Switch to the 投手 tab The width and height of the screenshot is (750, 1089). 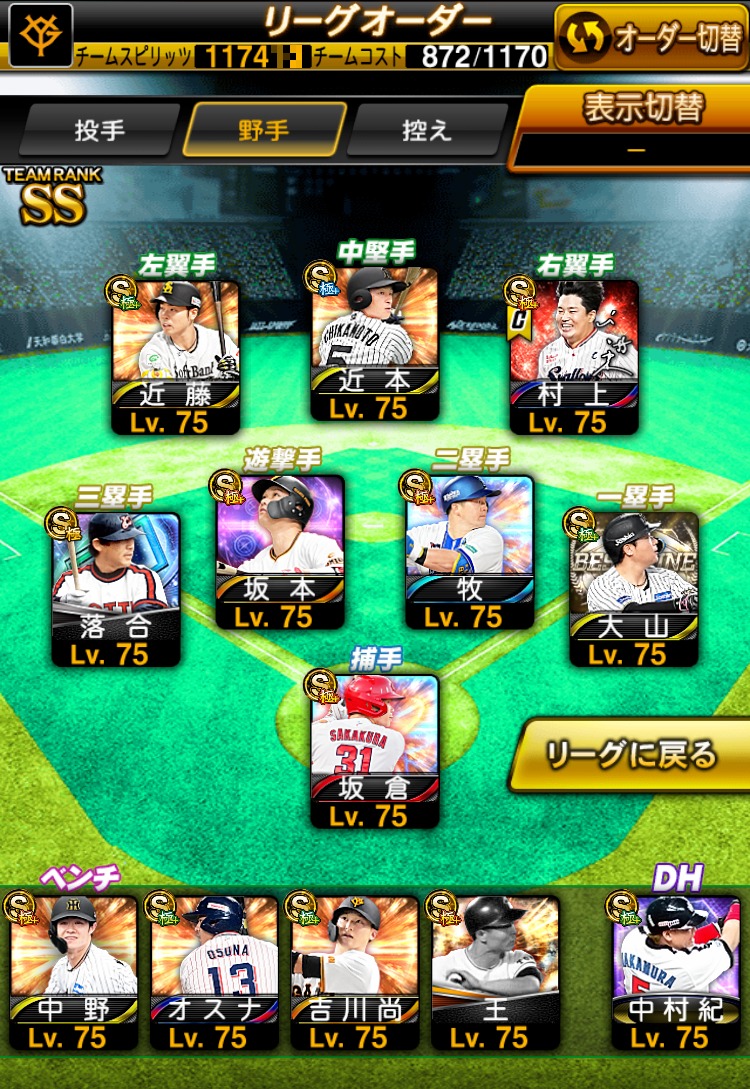99,131
